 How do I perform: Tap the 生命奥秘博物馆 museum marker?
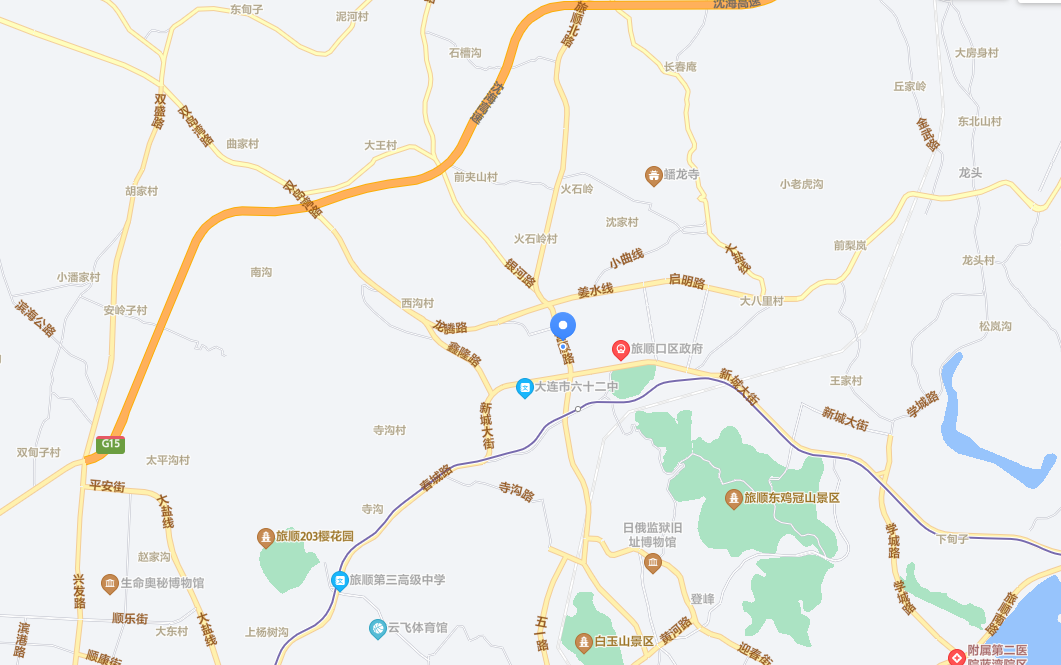click(110, 583)
